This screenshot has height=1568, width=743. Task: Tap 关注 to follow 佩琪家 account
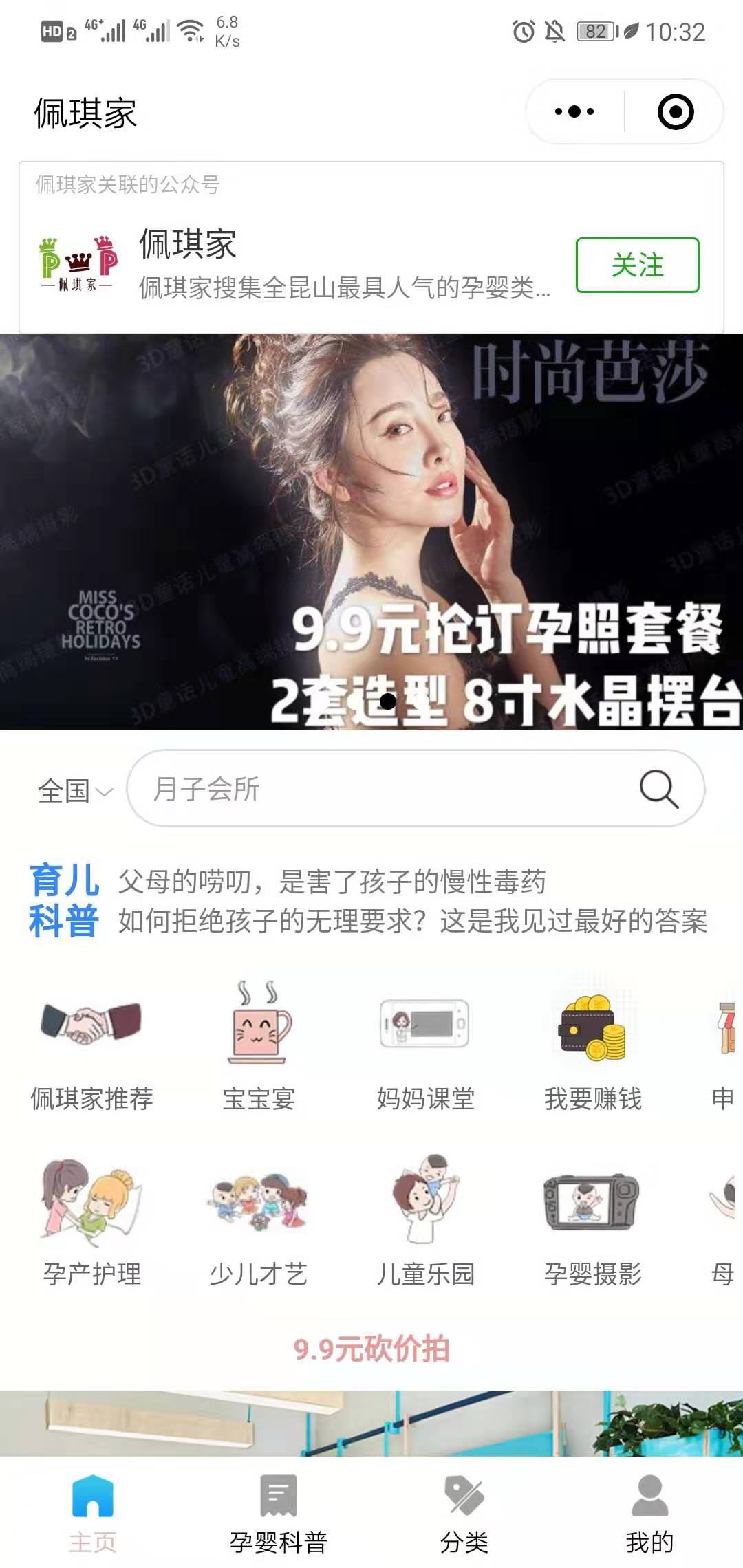(637, 265)
